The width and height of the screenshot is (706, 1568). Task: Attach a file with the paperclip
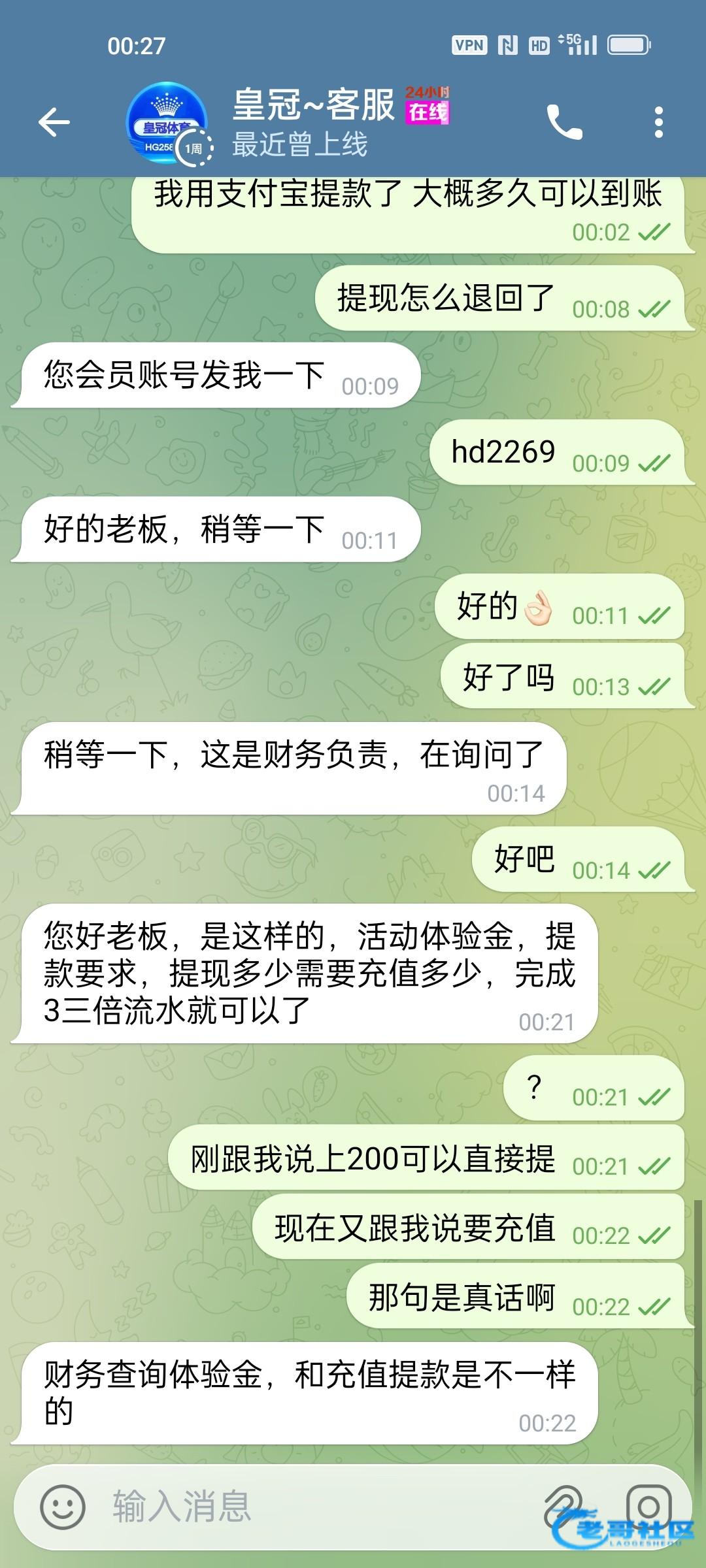[562, 1505]
